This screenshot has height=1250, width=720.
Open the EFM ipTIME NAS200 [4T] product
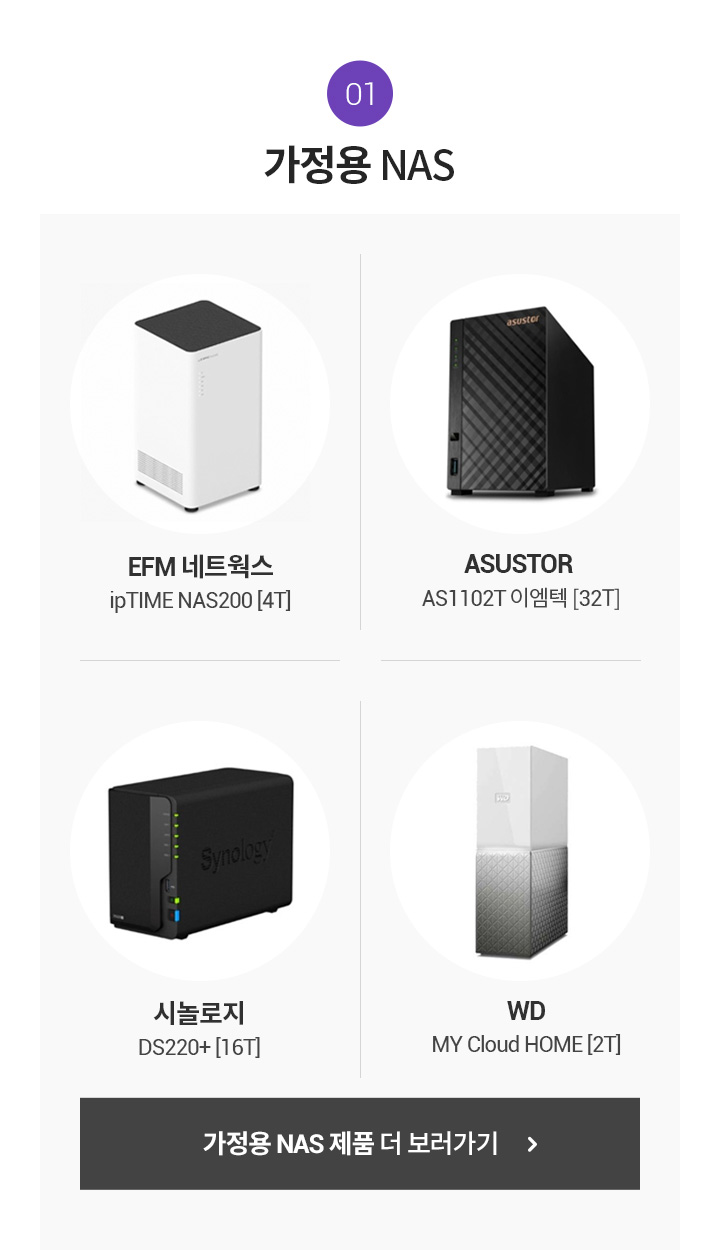click(x=200, y=405)
